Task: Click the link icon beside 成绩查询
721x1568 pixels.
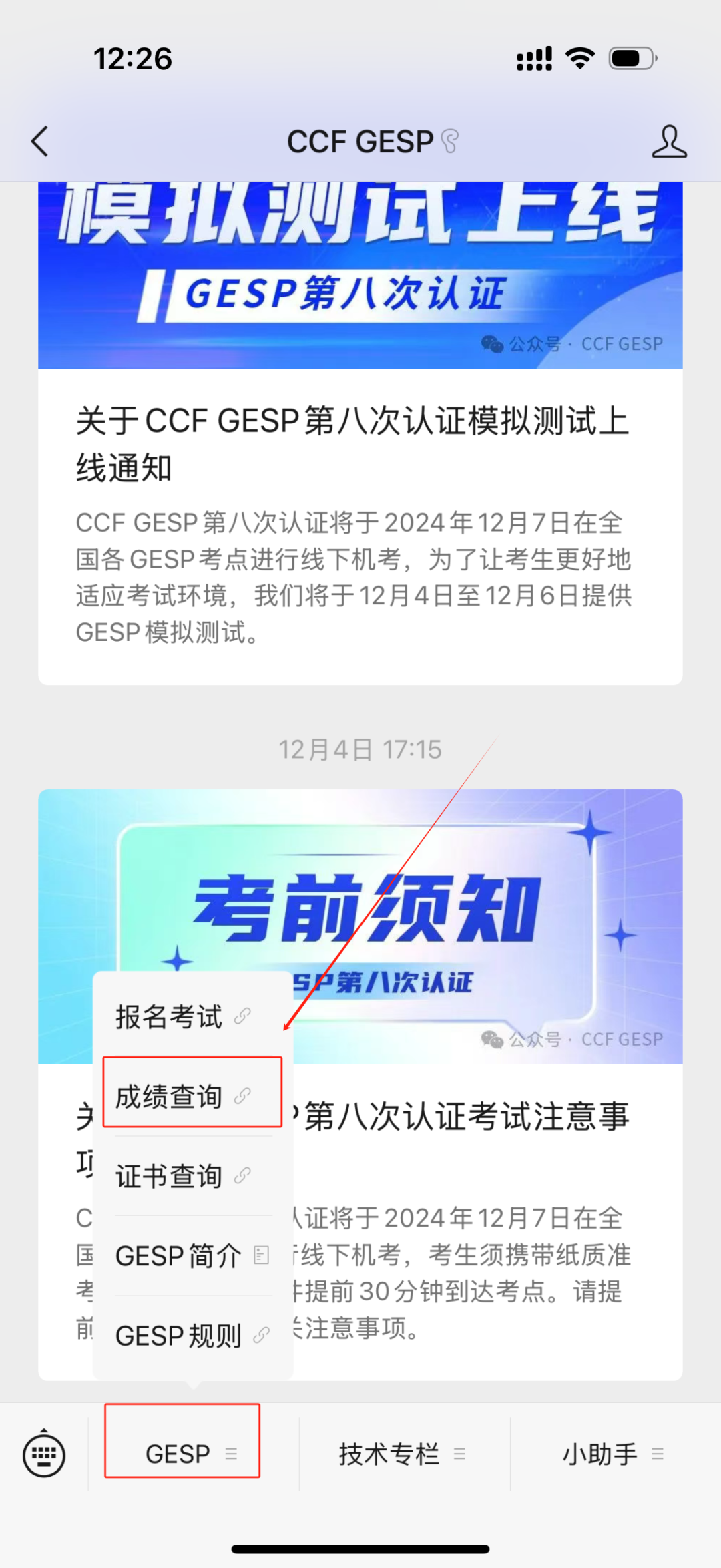Action: coord(242,1095)
